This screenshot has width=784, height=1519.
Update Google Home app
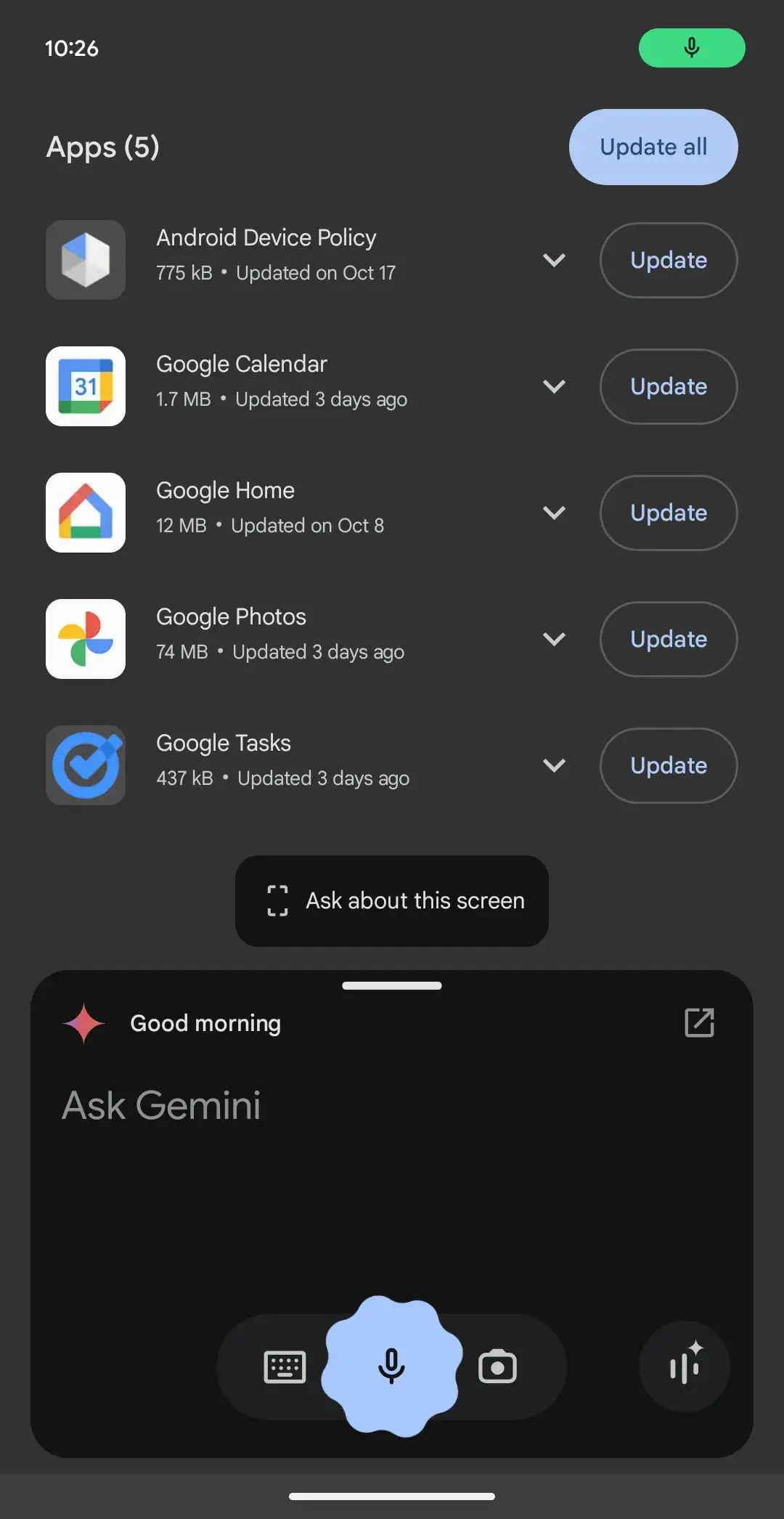pos(669,513)
